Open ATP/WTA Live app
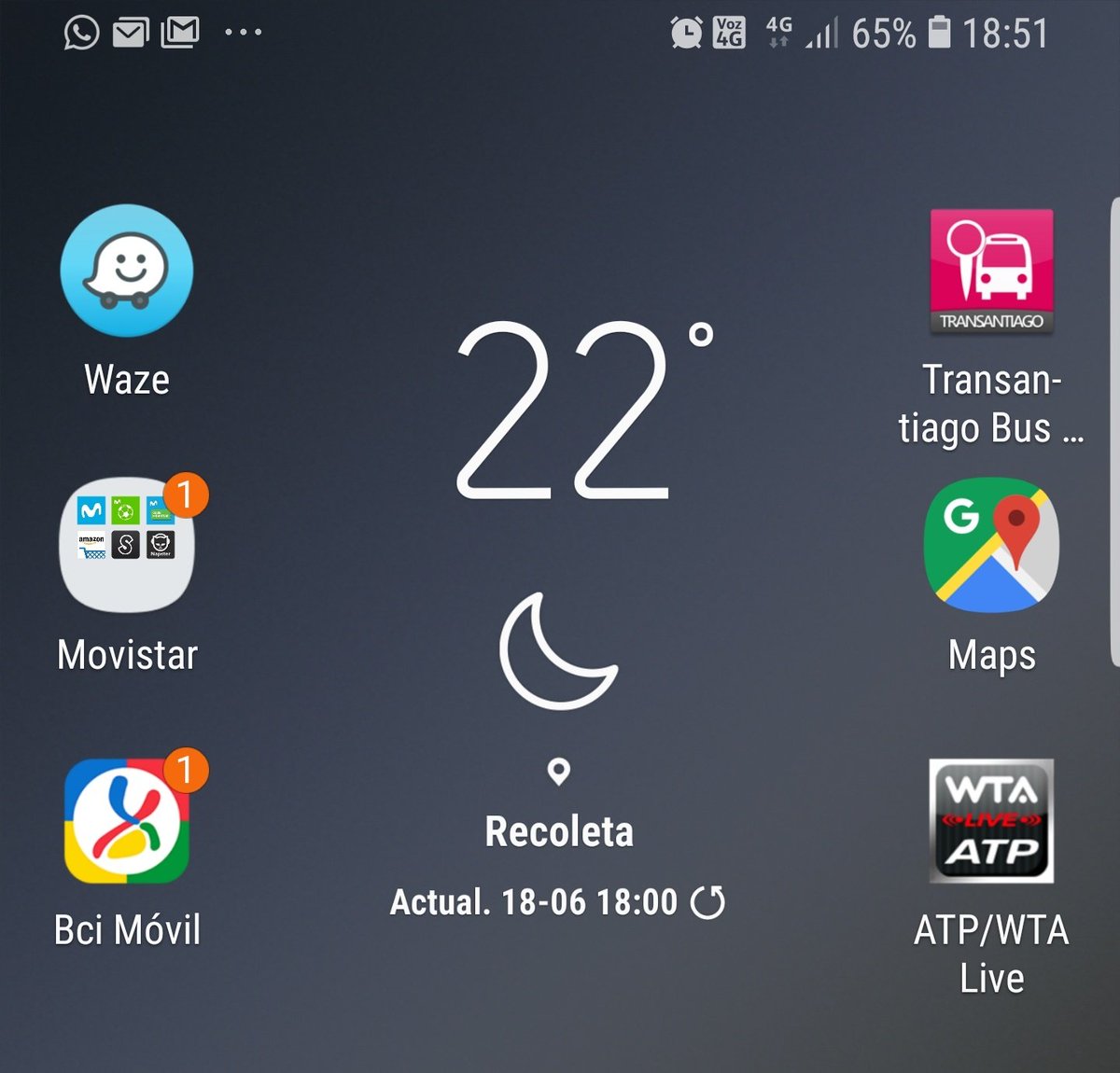The width and height of the screenshot is (1120, 1073). click(x=991, y=820)
